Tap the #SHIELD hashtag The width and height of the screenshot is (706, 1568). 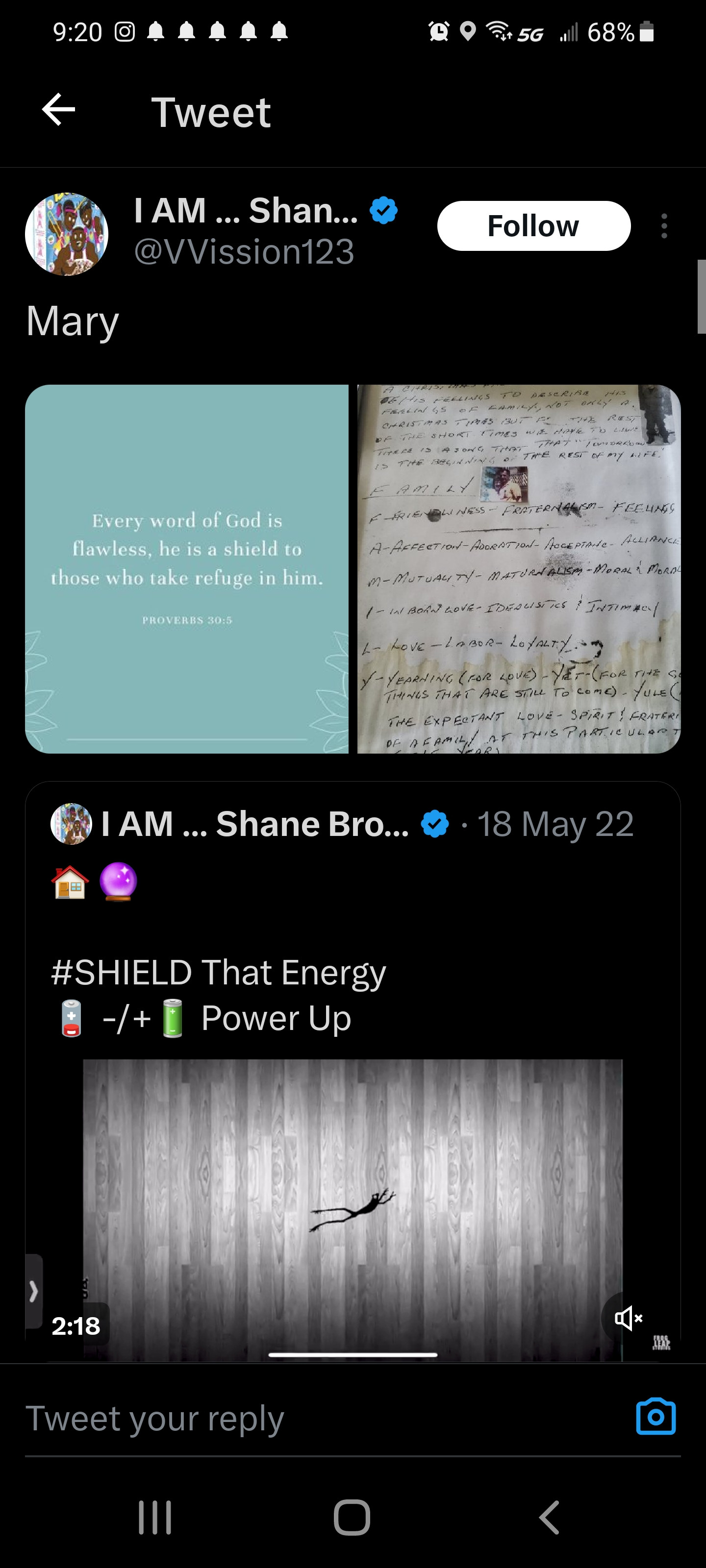(x=121, y=972)
